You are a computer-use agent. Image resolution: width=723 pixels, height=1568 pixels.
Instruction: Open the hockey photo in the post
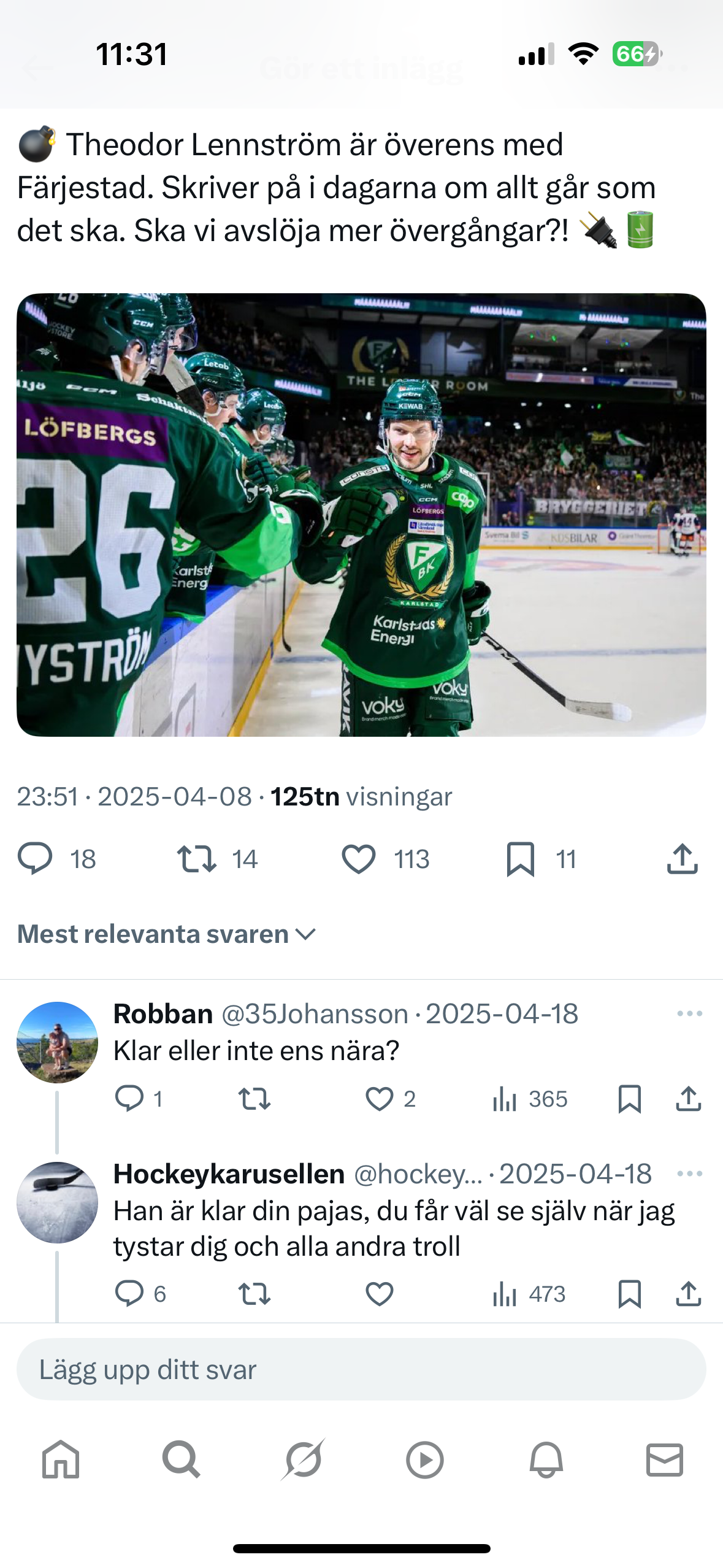click(361, 515)
